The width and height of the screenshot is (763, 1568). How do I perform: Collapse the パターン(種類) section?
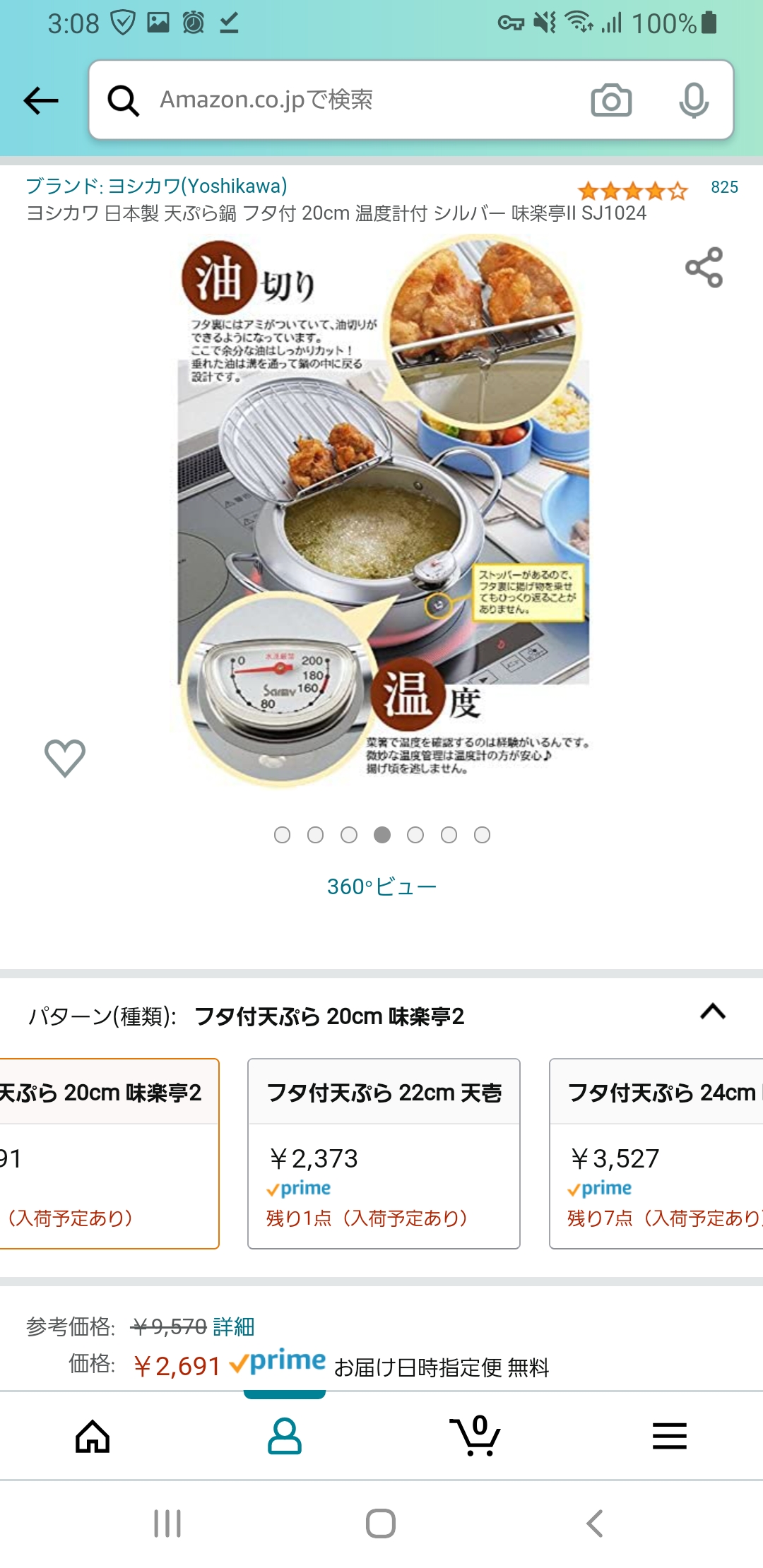point(713,1012)
